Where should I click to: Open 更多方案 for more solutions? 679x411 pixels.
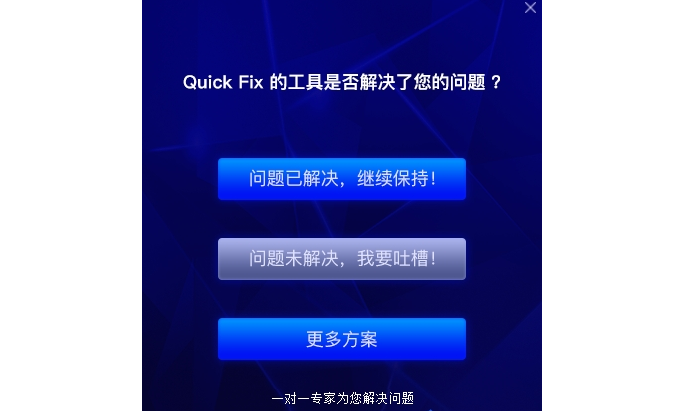click(x=342, y=339)
